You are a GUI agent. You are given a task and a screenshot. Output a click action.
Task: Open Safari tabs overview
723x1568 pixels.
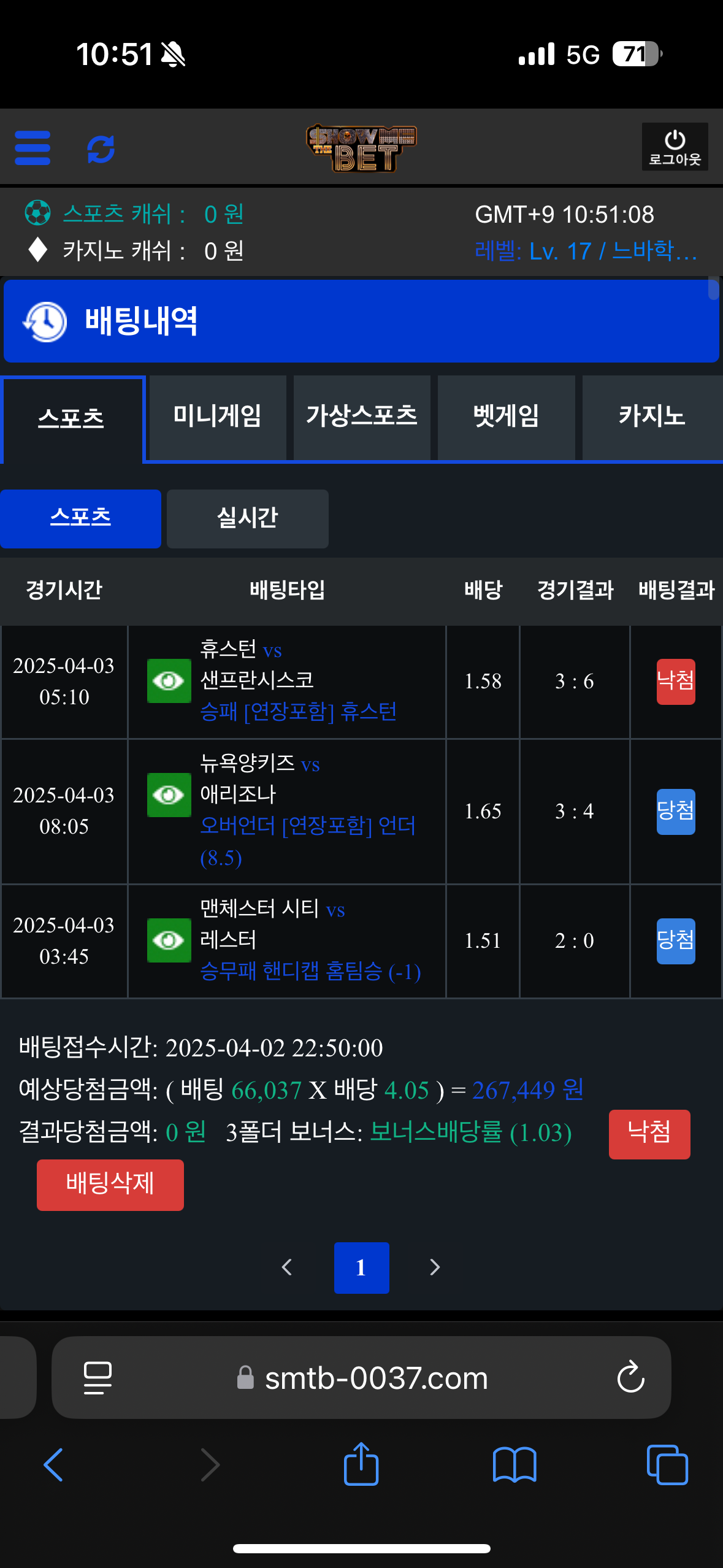(667, 1464)
